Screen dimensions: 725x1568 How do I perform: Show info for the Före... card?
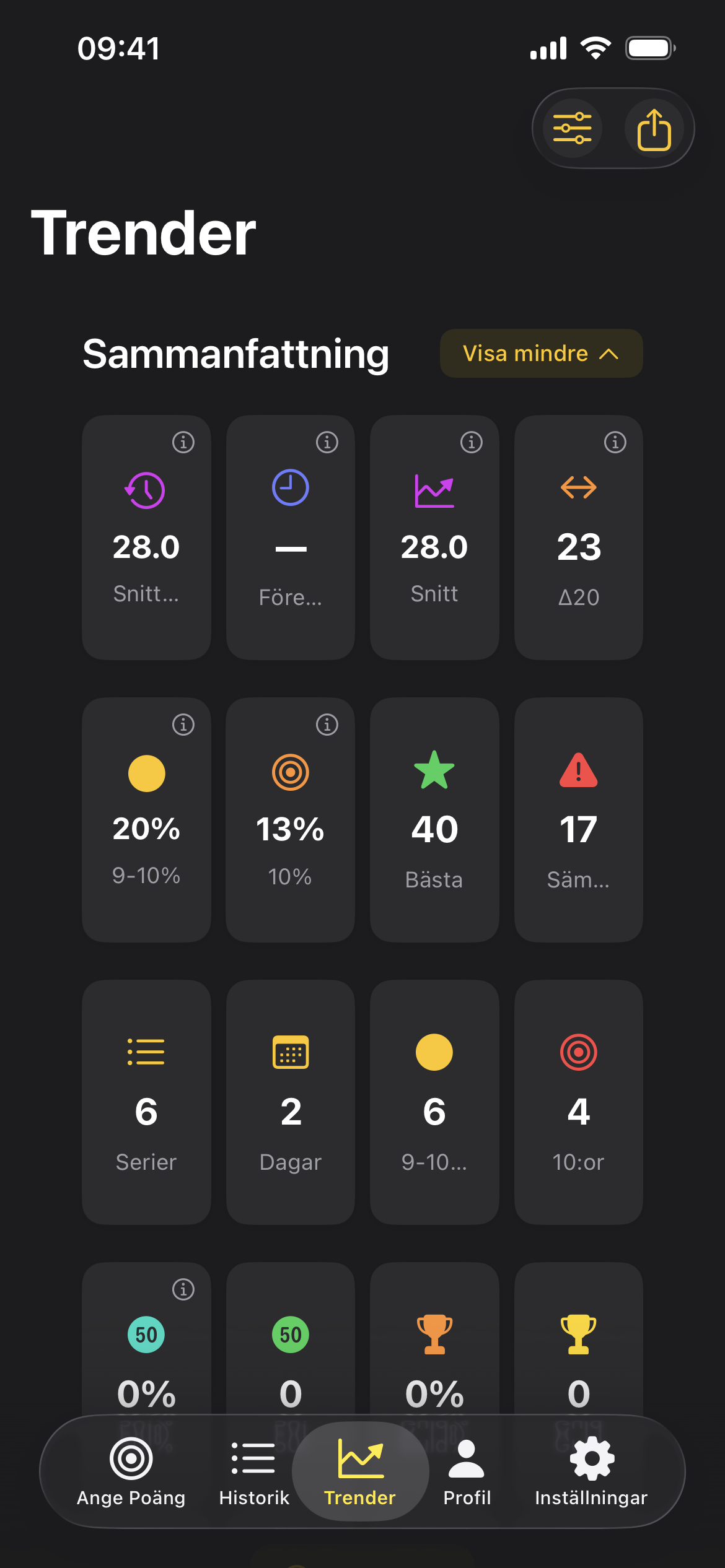[x=327, y=442]
